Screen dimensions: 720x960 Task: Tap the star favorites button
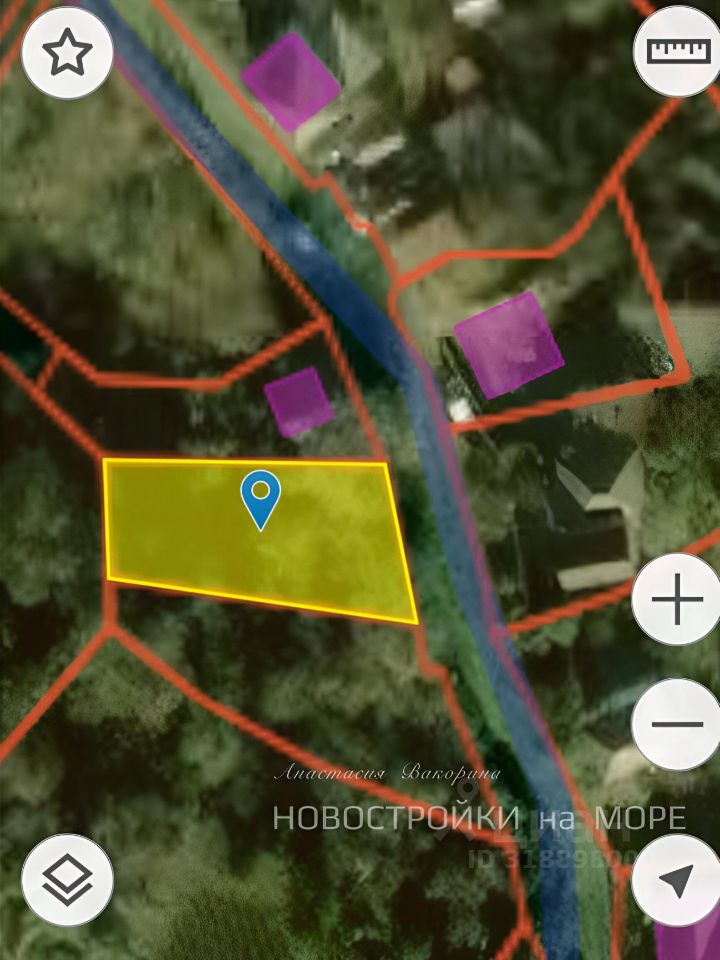(67, 53)
